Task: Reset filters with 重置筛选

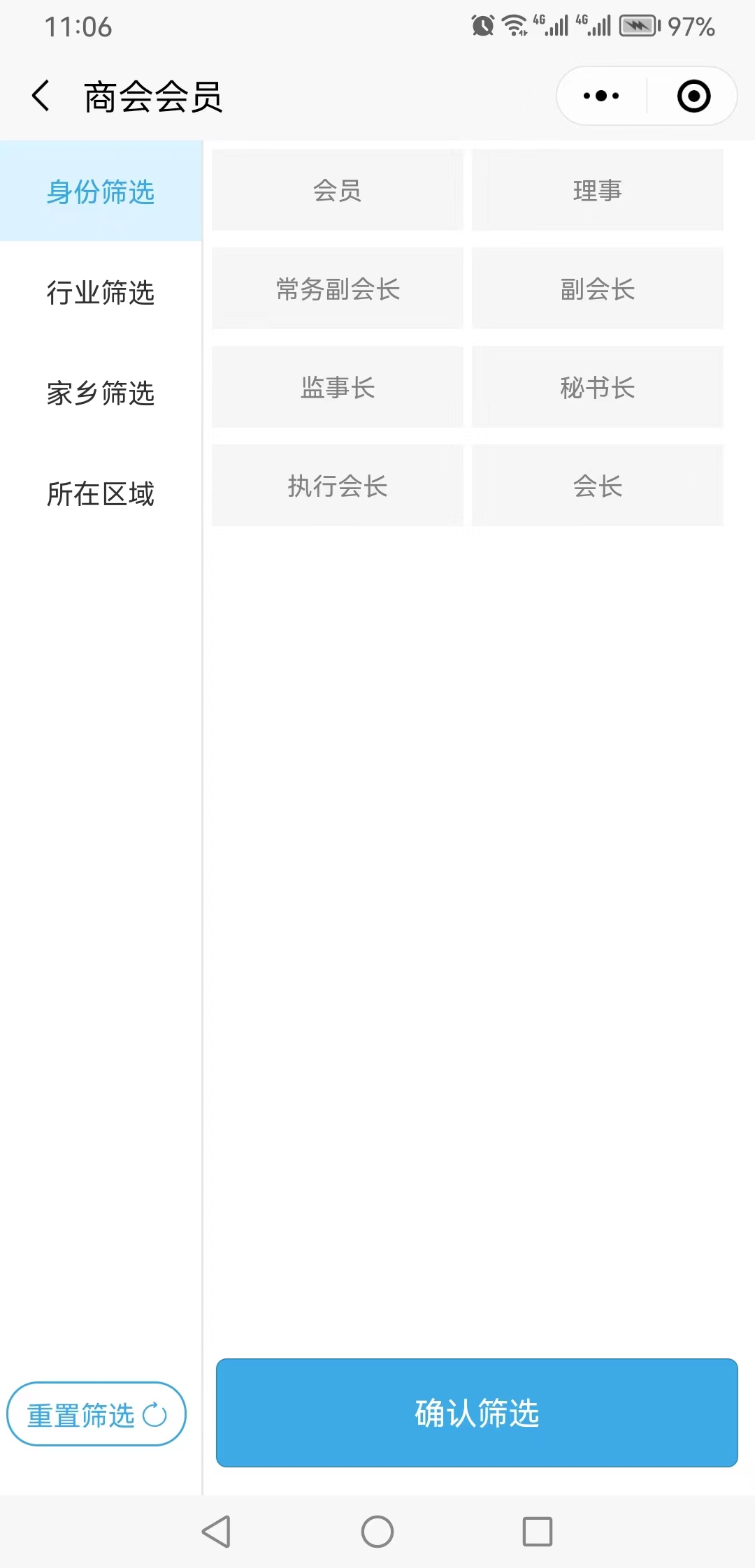Action: [96, 1414]
